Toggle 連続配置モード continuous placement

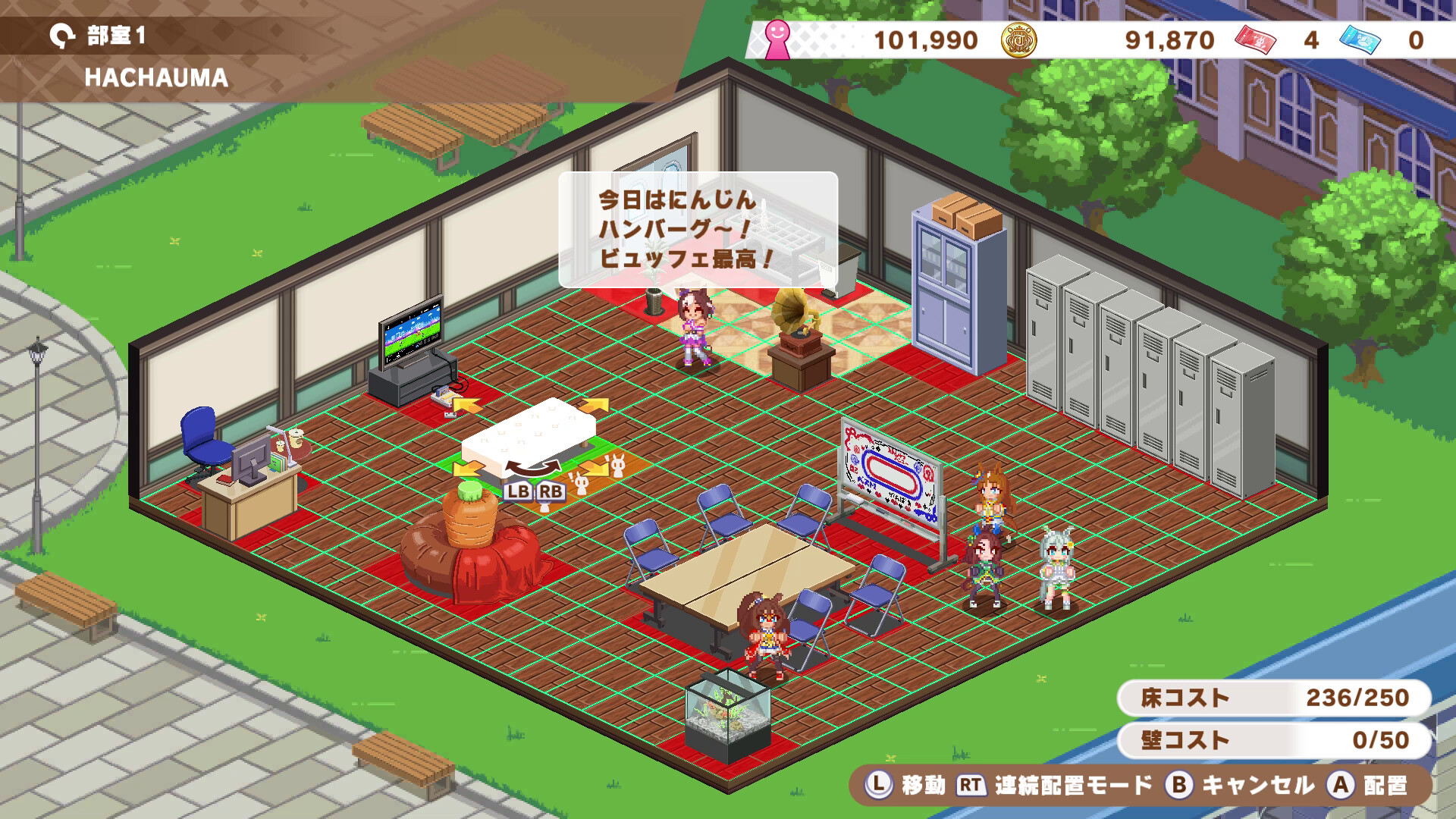pos(1054,785)
